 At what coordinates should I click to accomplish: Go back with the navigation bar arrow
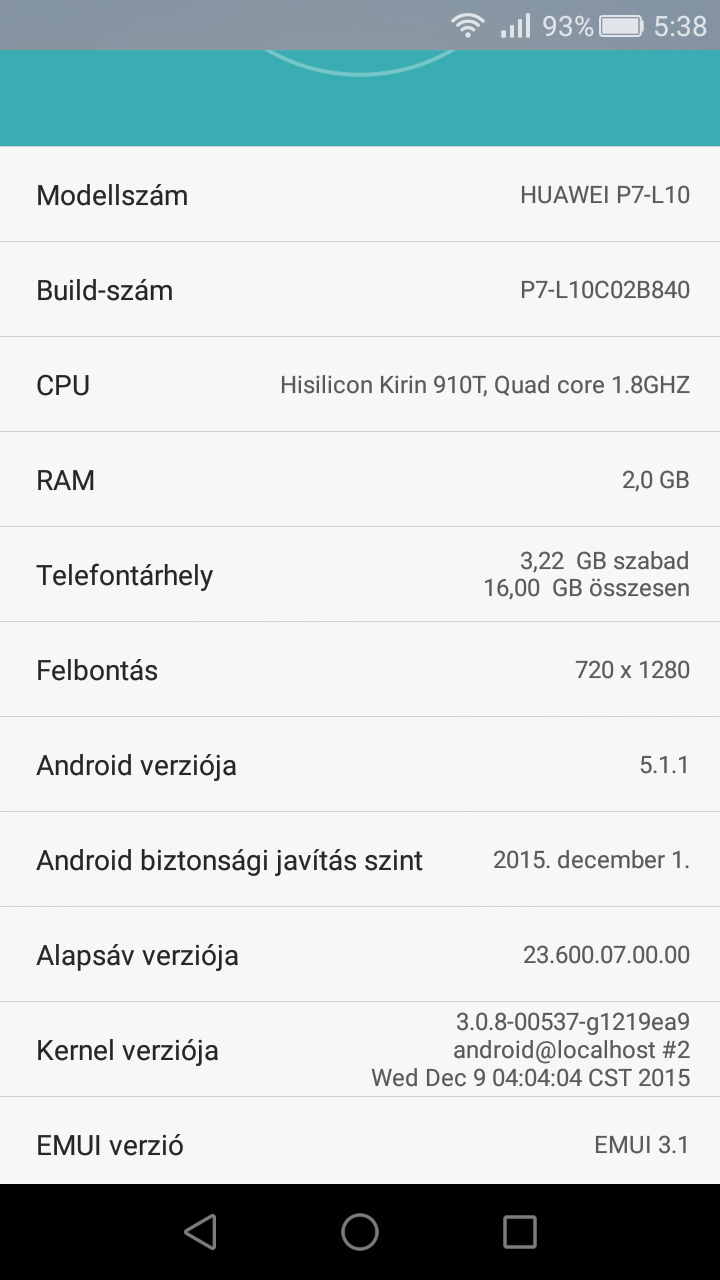pos(201,1232)
